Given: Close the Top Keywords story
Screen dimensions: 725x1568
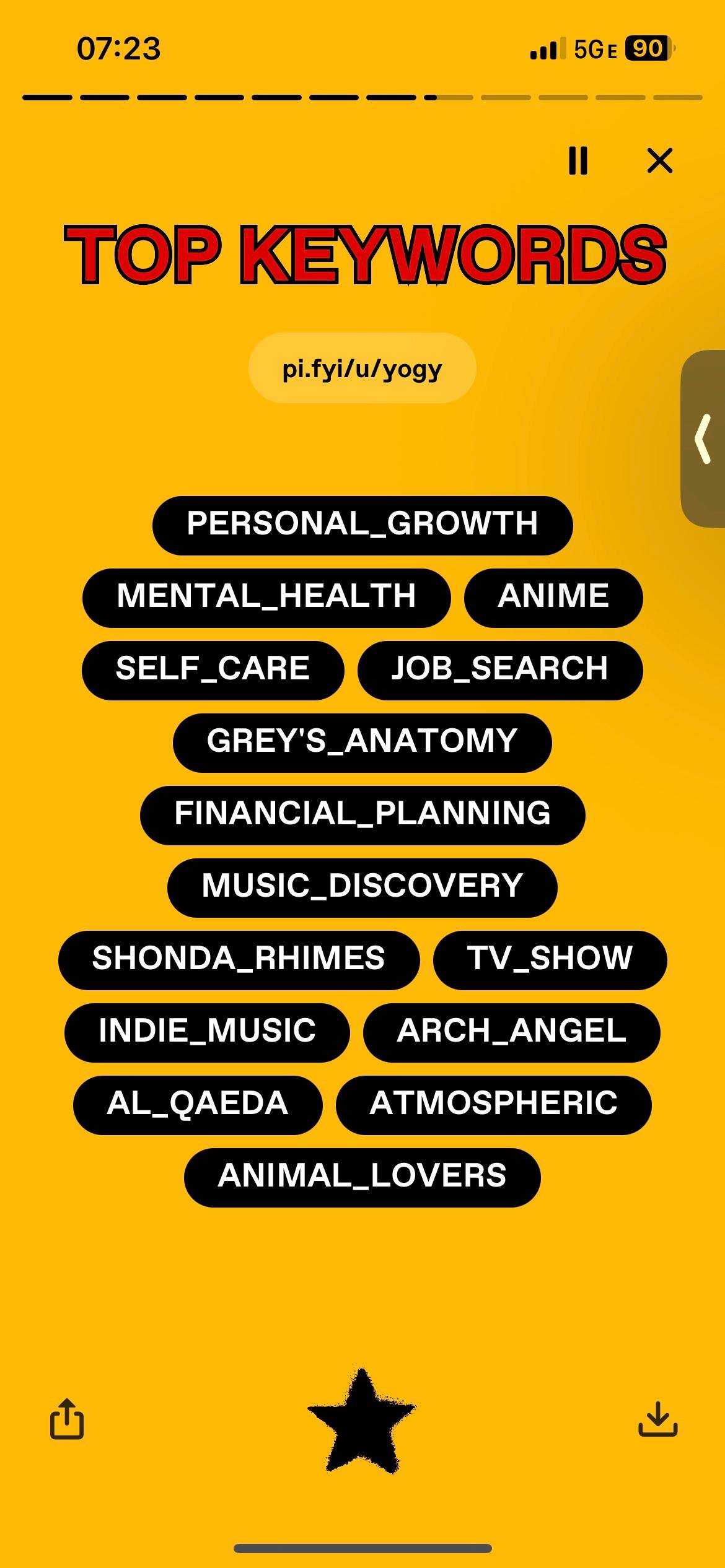Looking at the screenshot, I should coord(659,161).
